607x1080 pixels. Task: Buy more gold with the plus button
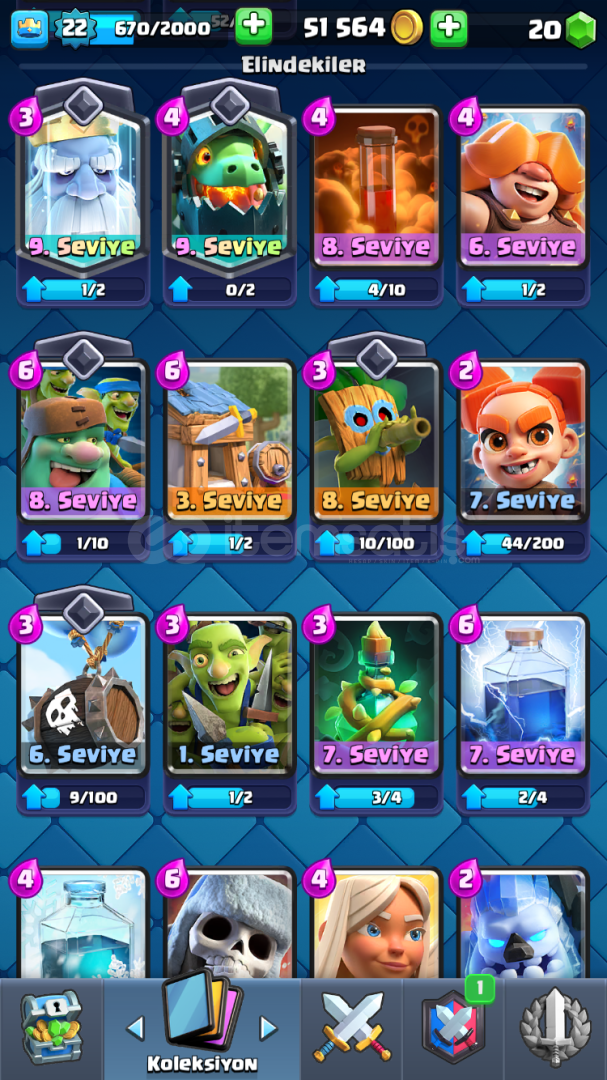point(448,28)
